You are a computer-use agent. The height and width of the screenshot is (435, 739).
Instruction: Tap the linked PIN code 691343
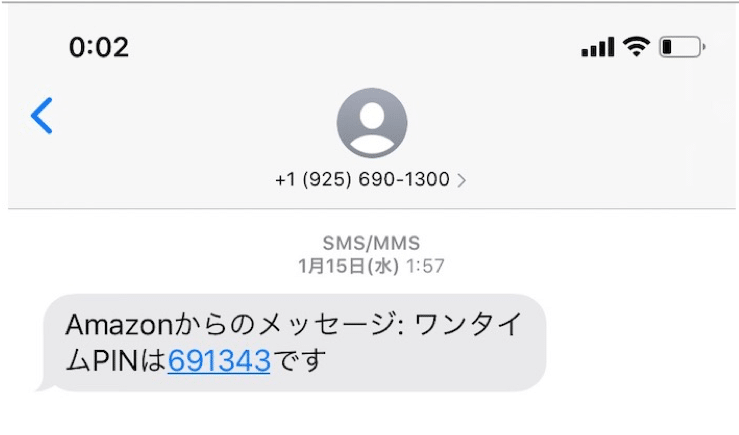point(219,361)
